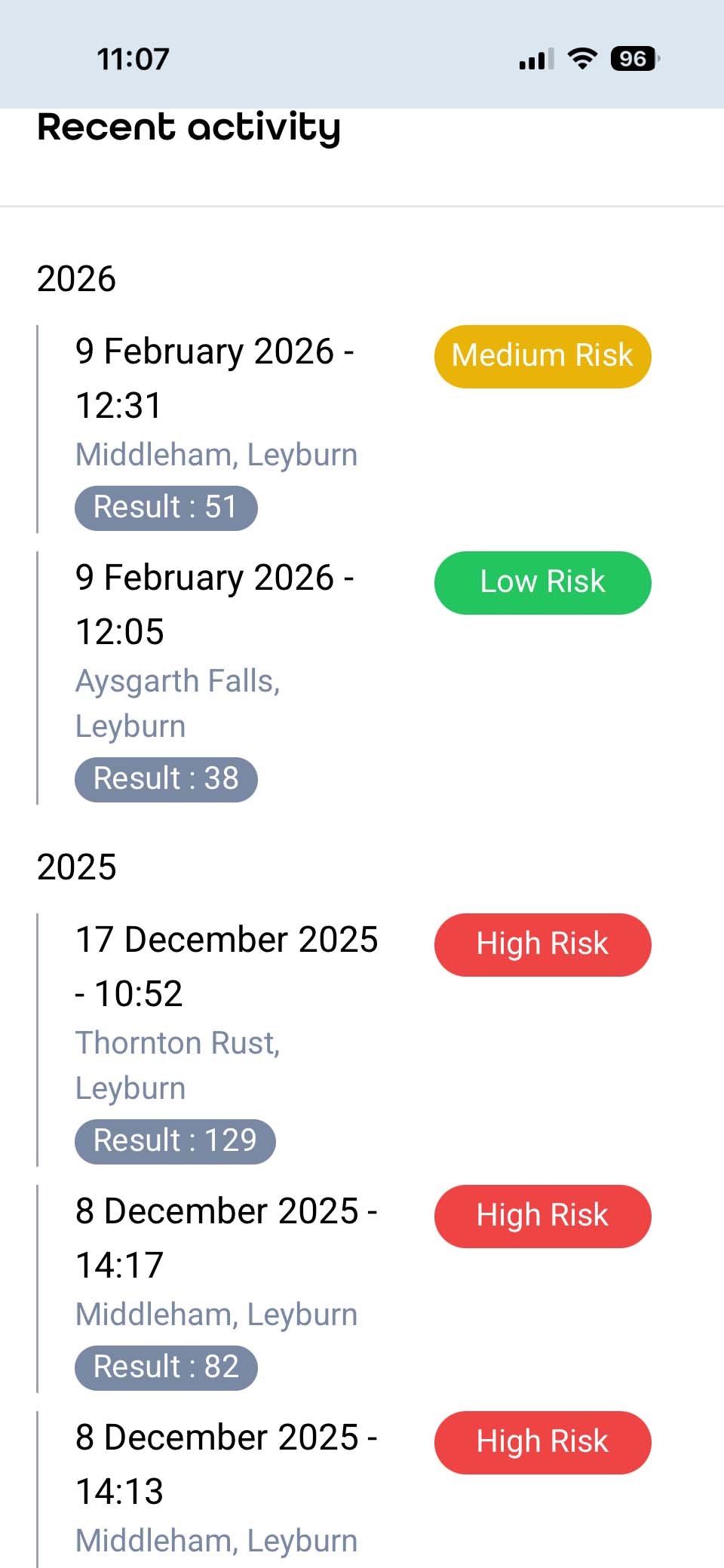Tap the Recent activity heading
Image resolution: width=724 pixels, height=1568 pixels.
pos(189,128)
